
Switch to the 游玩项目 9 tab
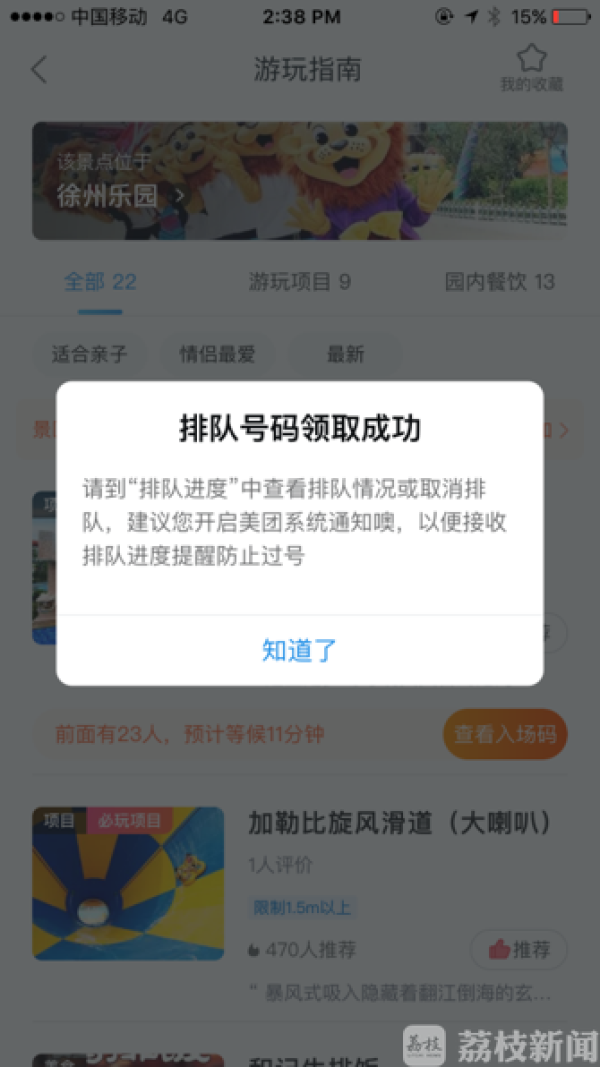299,282
